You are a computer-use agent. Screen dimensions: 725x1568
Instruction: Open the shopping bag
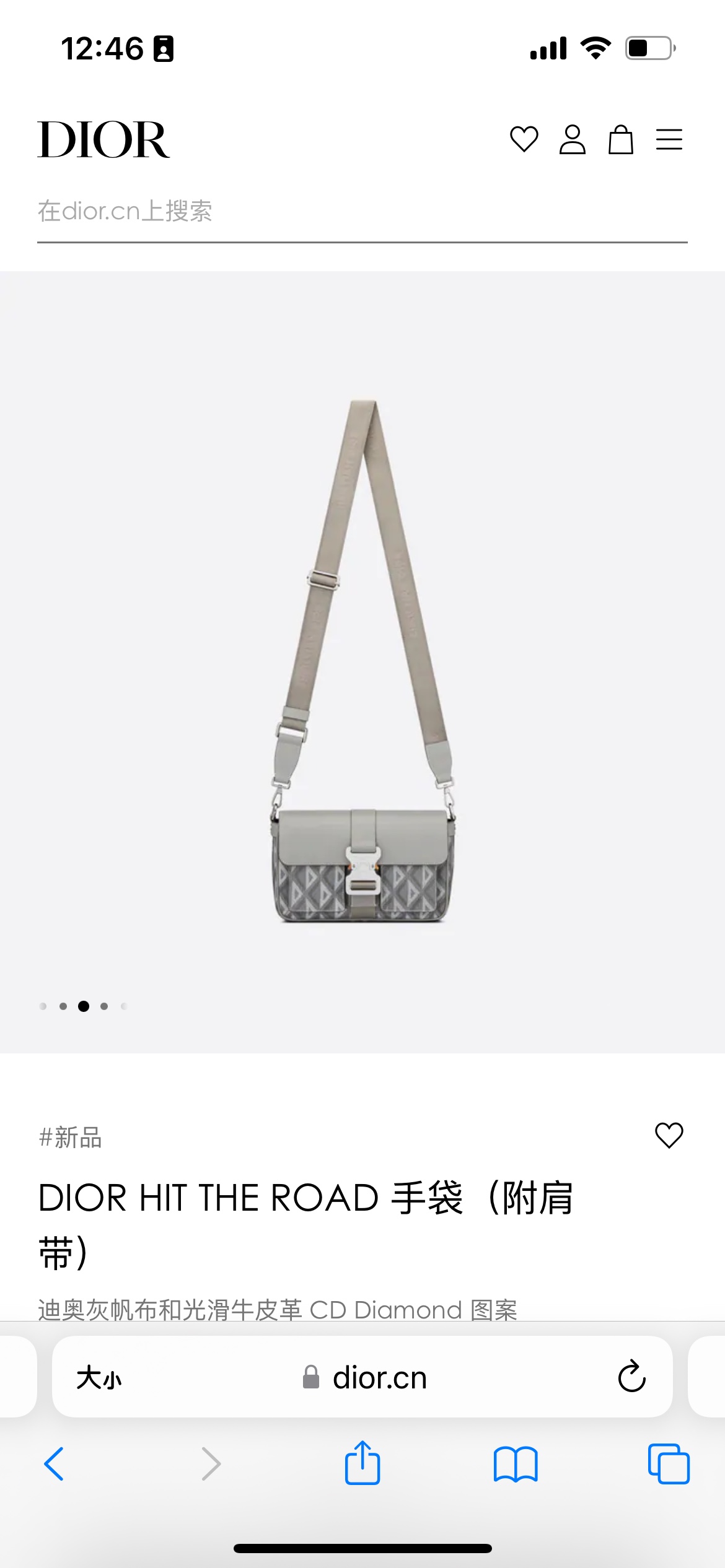pos(620,139)
